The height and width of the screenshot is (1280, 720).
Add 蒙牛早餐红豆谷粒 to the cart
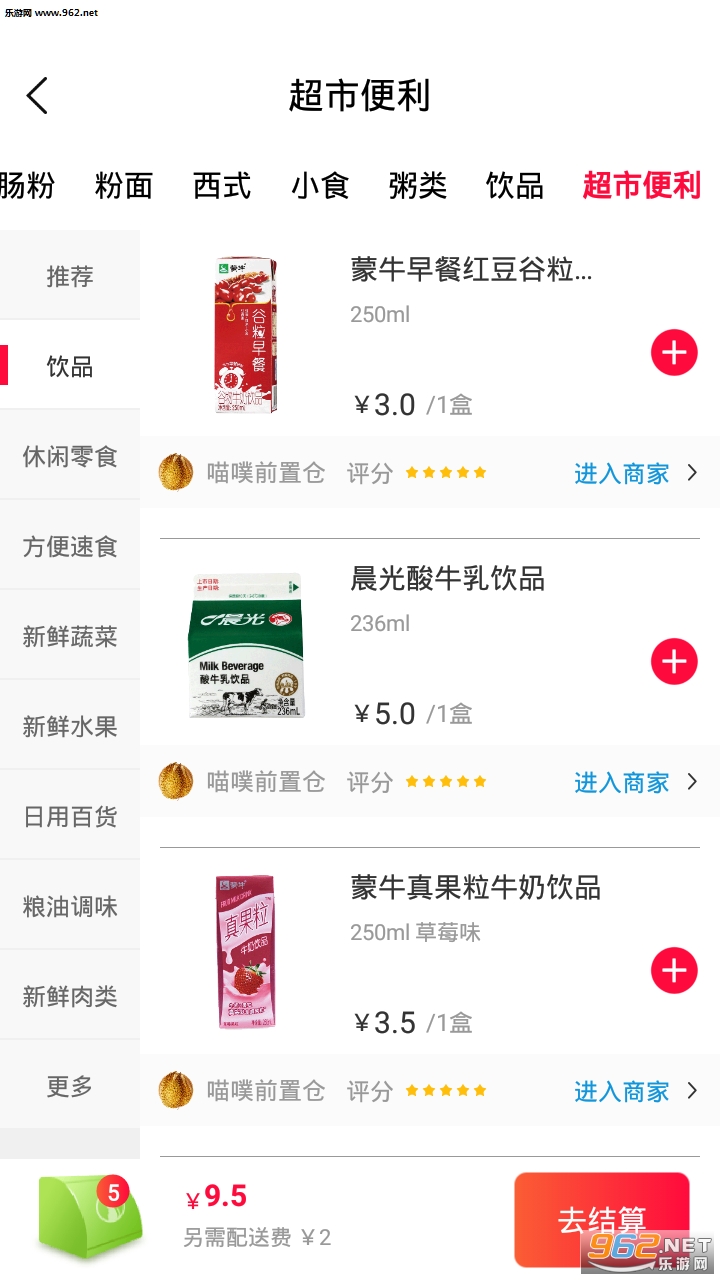tap(674, 353)
